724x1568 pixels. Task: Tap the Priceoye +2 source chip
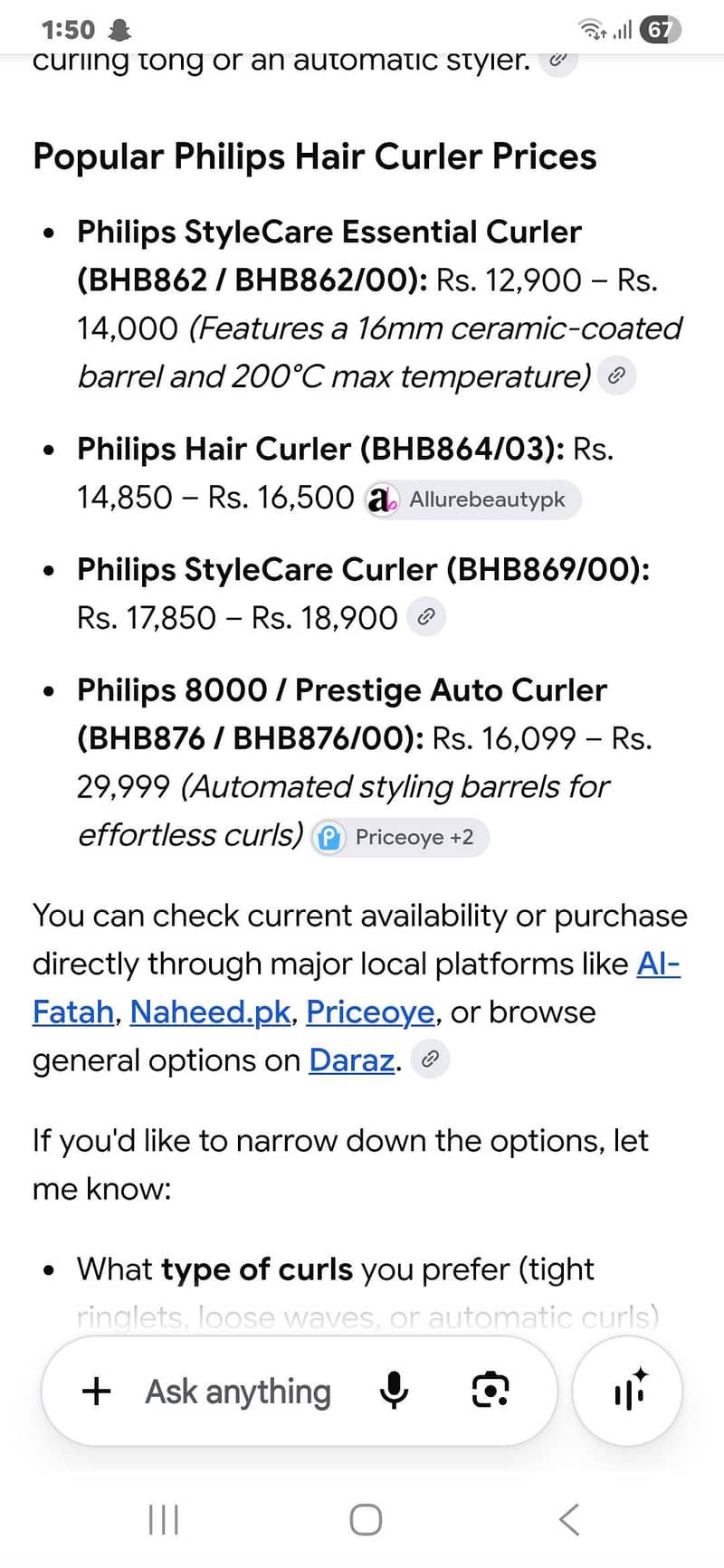tap(399, 837)
